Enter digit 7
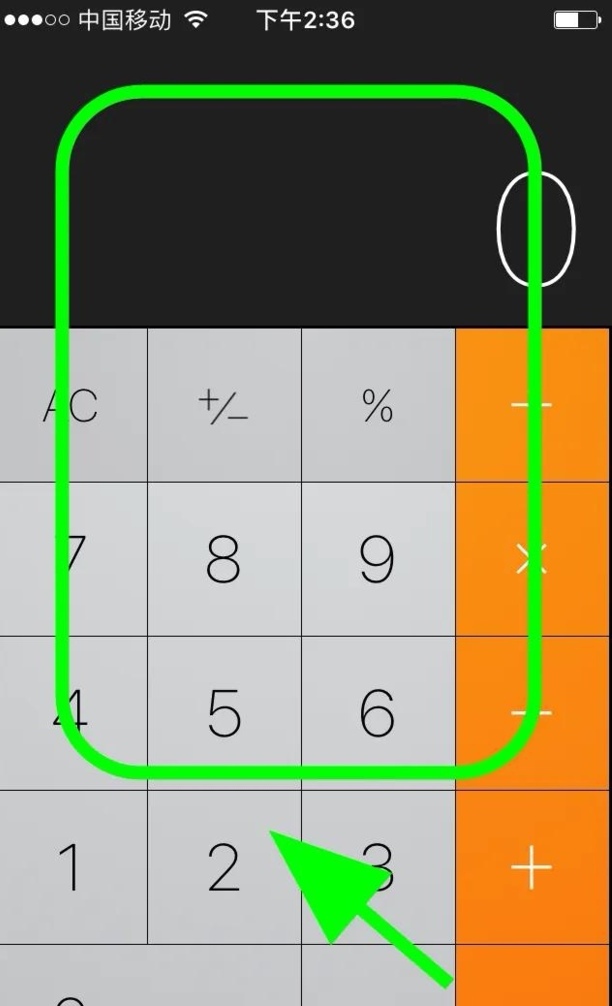Screen dimensions: 612x1006 tap(73, 559)
